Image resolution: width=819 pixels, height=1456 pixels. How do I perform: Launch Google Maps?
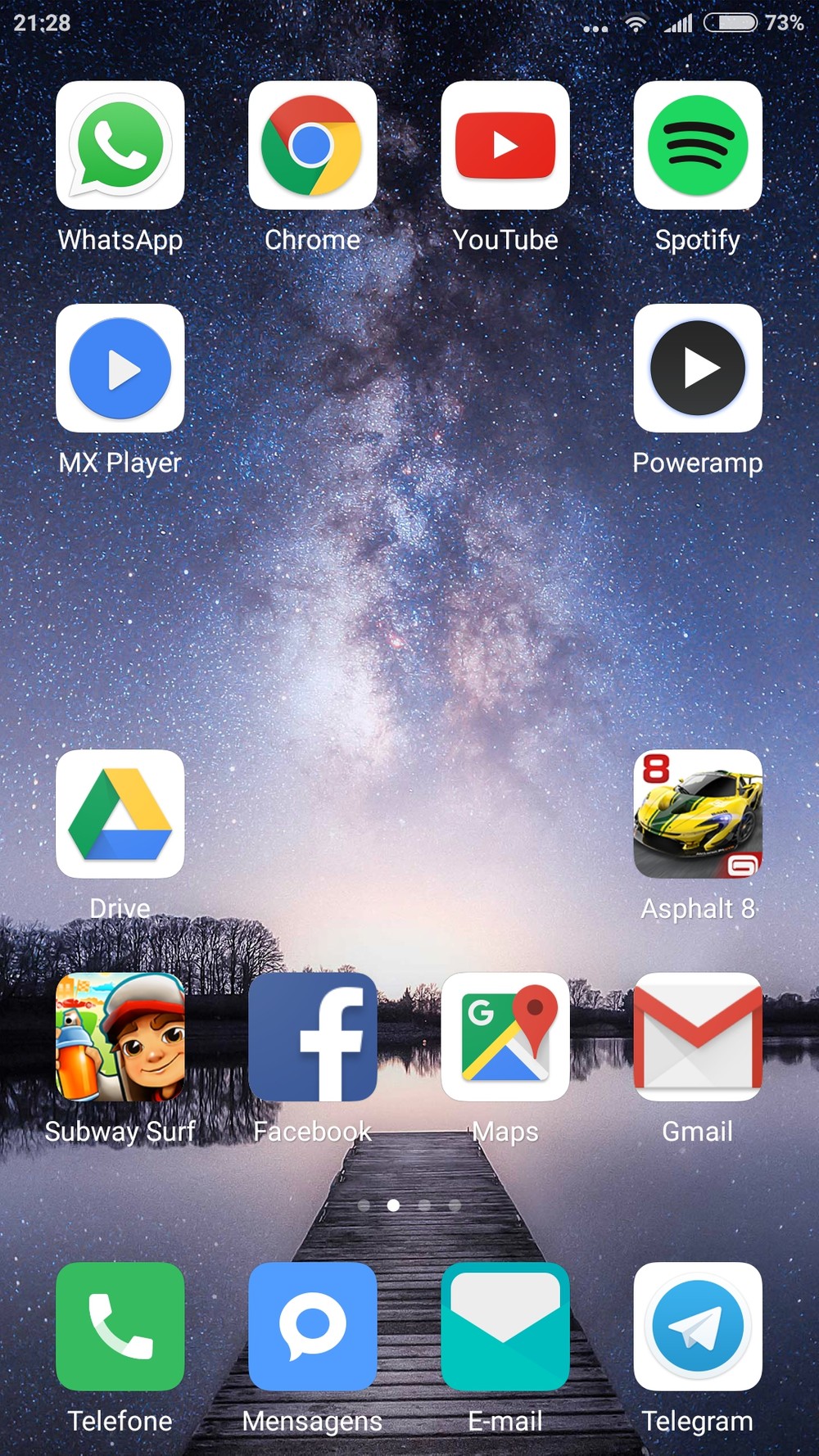(505, 1037)
